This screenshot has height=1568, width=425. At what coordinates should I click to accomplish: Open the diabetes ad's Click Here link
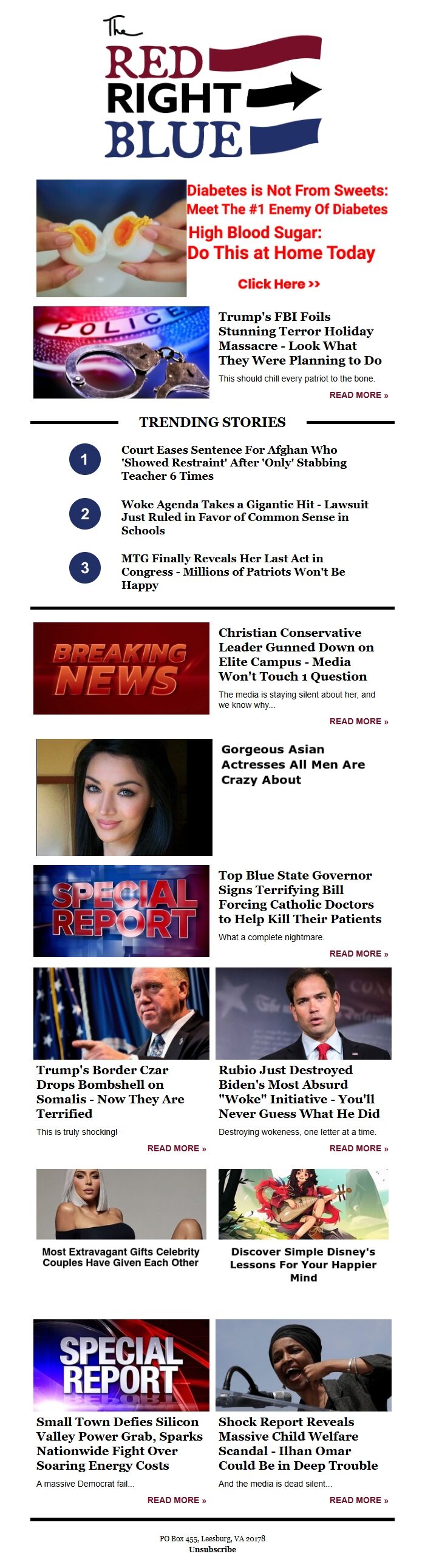279,284
